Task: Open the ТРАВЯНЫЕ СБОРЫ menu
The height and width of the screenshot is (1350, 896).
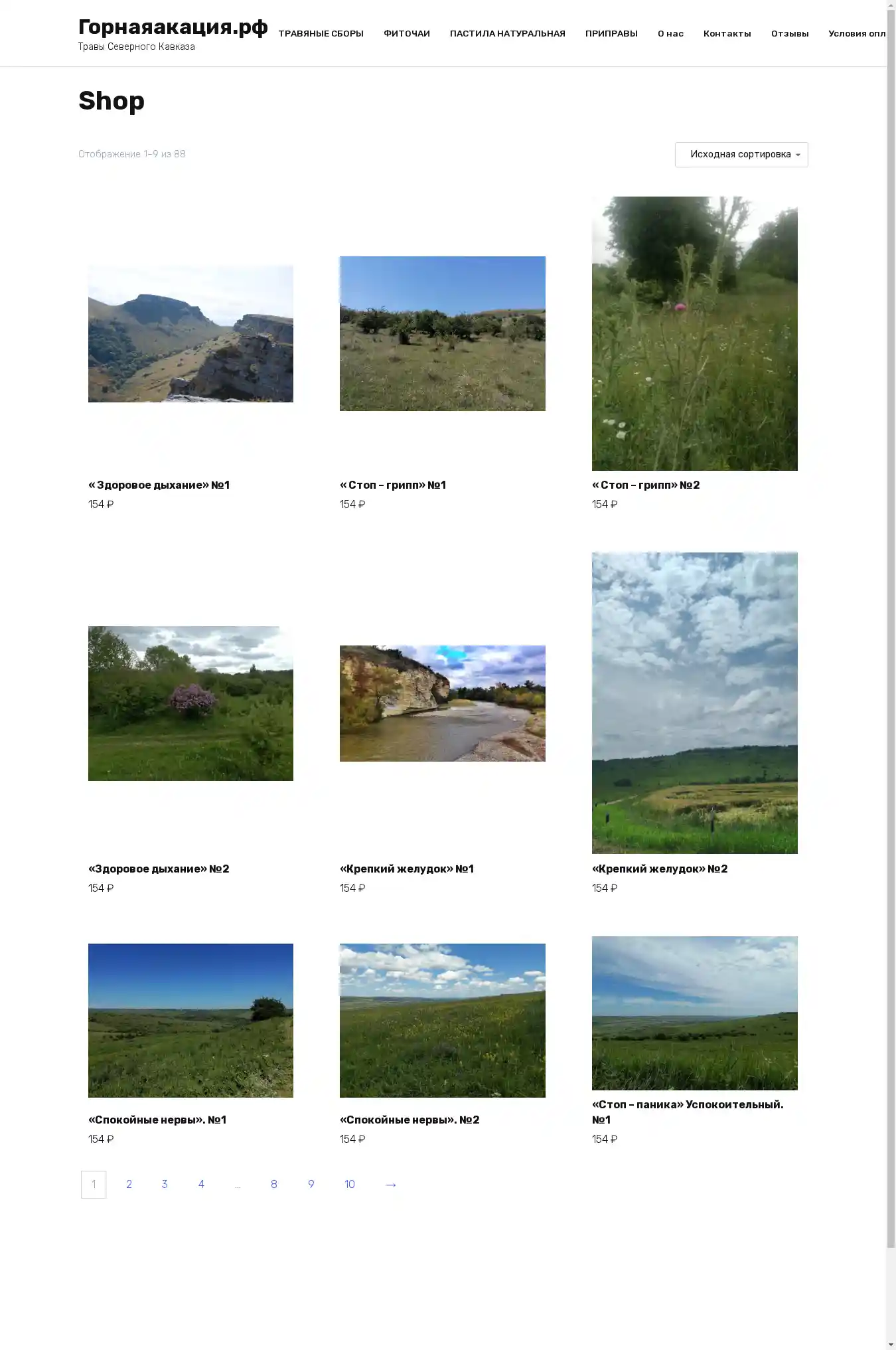Action: coord(321,34)
